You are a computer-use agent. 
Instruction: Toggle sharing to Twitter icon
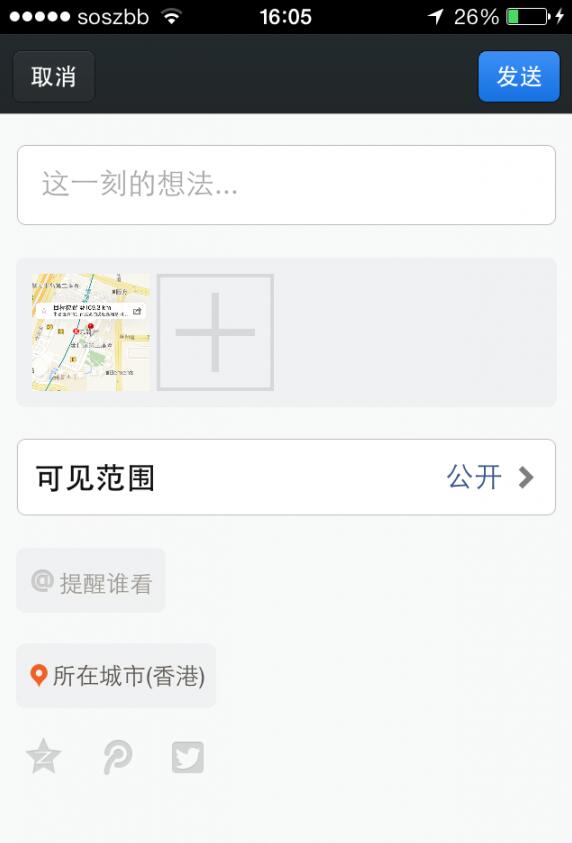(x=188, y=757)
